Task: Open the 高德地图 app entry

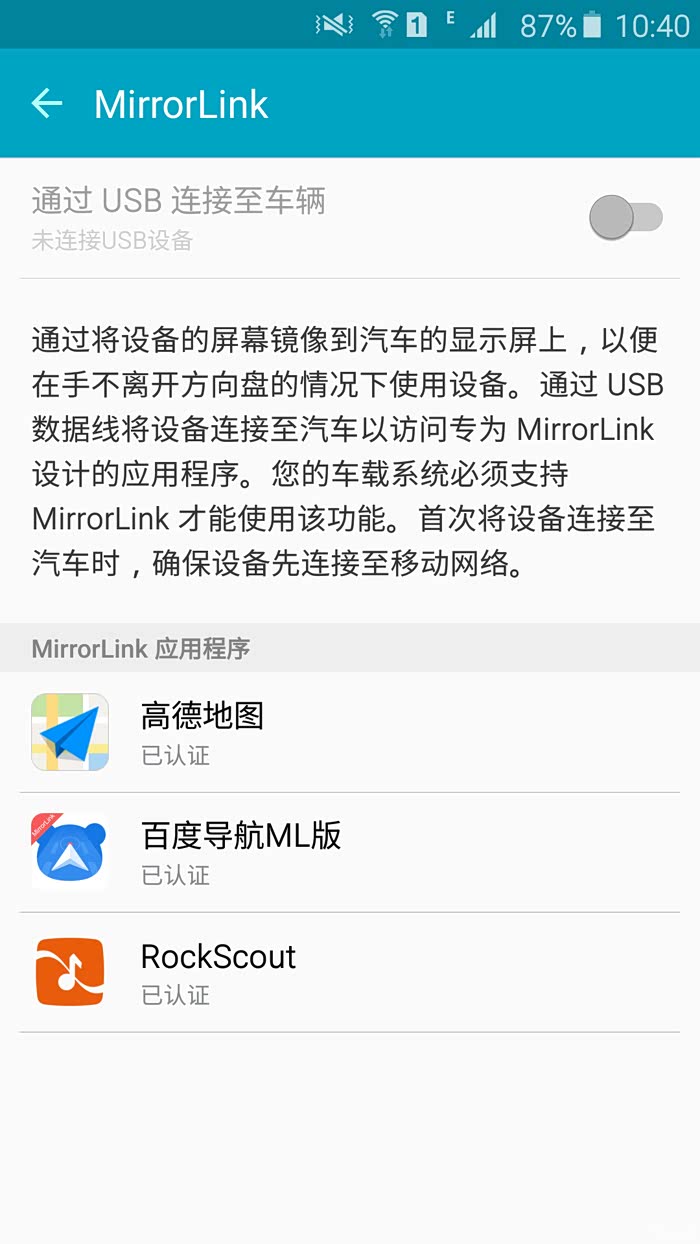Action: pyautogui.click(x=350, y=733)
